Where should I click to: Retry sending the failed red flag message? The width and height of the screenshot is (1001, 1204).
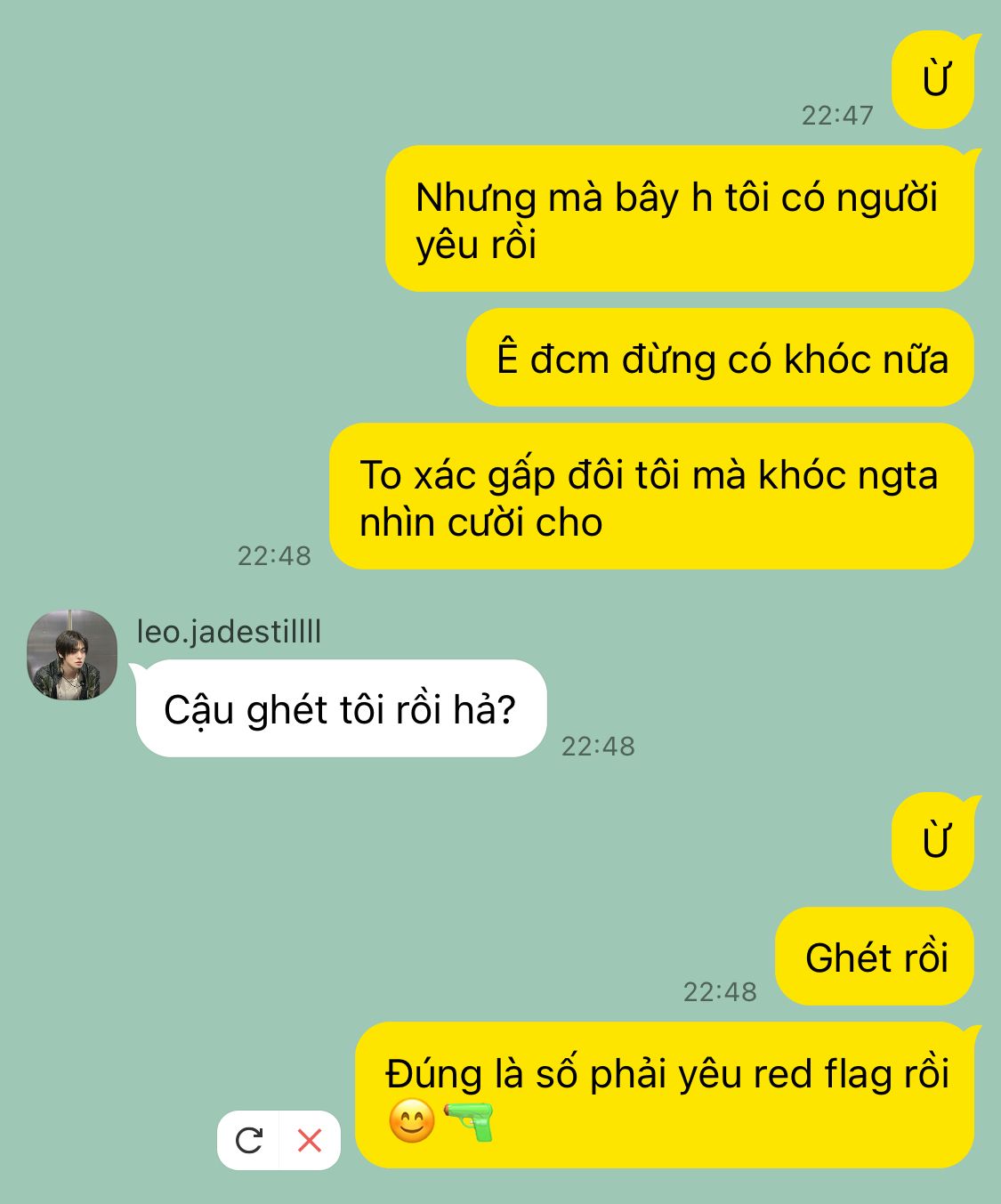coord(248,1140)
